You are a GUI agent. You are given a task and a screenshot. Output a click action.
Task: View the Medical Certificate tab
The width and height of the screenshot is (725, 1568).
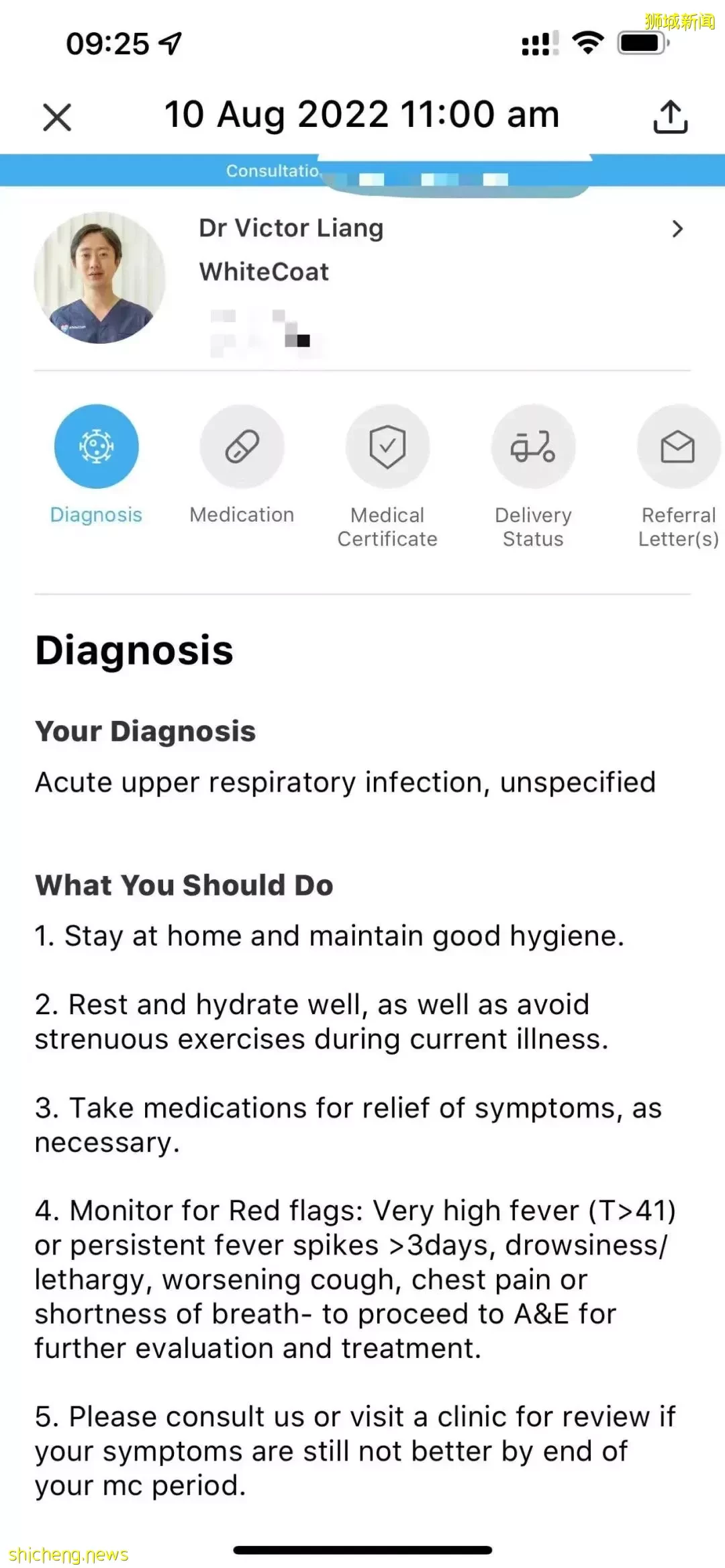387,447
